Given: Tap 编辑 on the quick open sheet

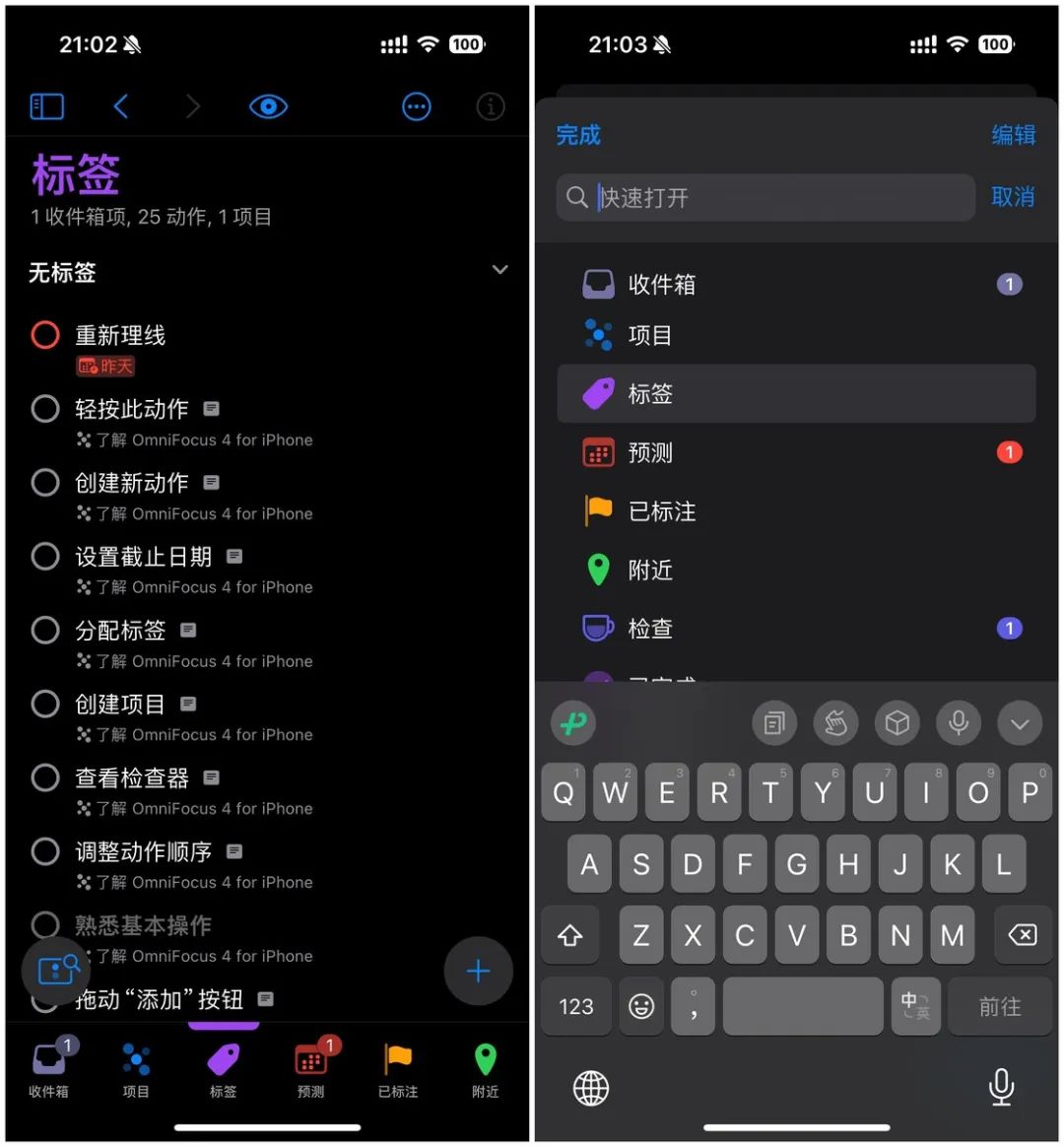Looking at the screenshot, I should (1013, 135).
